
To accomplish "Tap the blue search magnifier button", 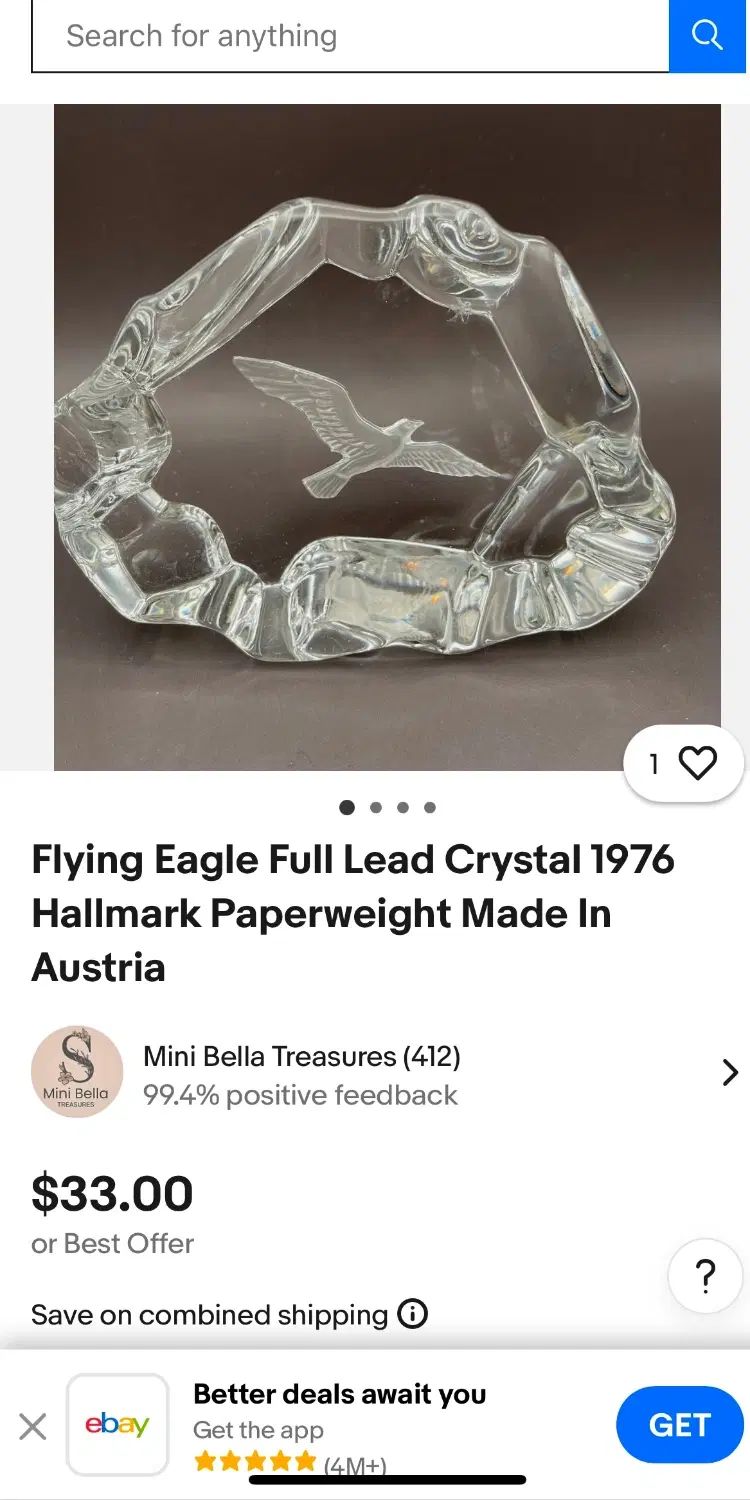I will pos(707,36).
